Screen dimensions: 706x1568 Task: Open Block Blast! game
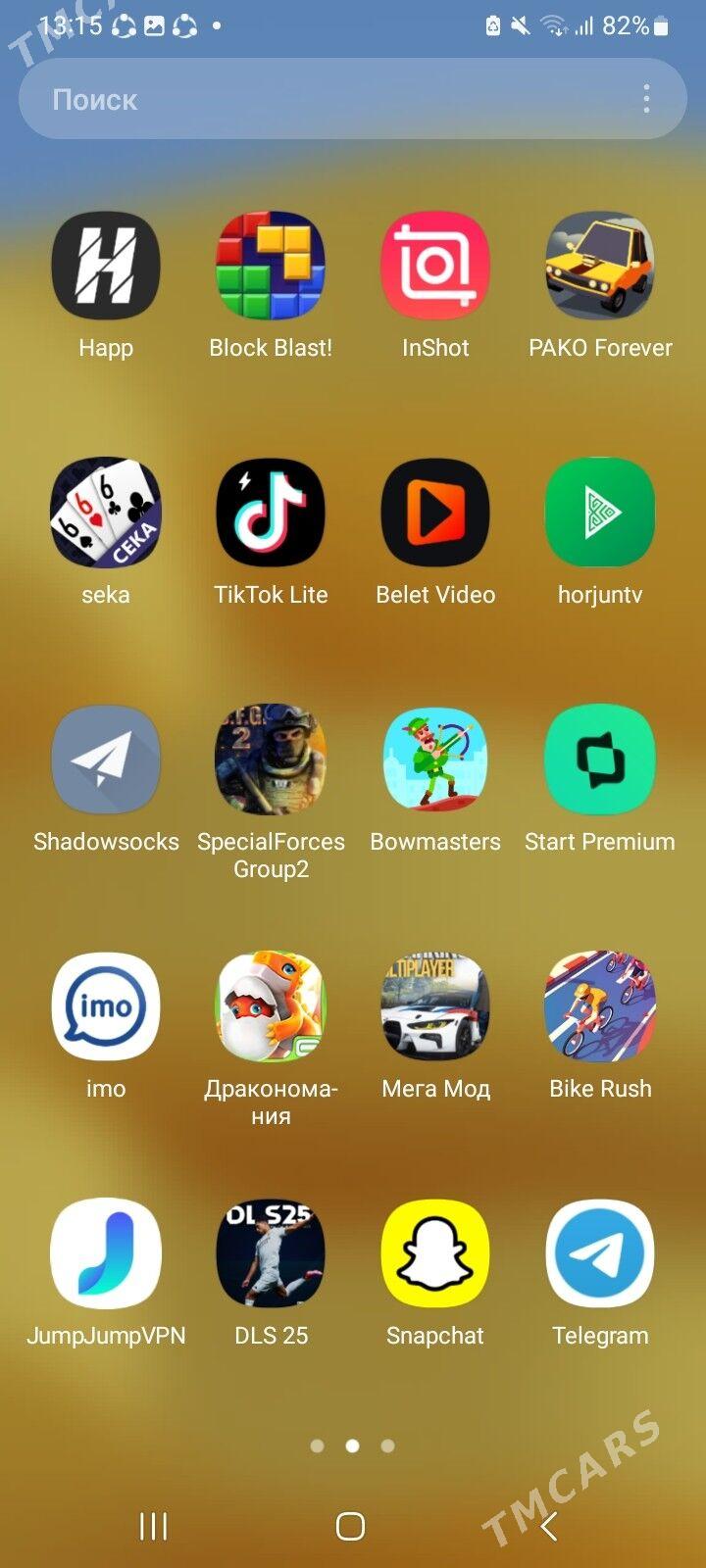[271, 267]
